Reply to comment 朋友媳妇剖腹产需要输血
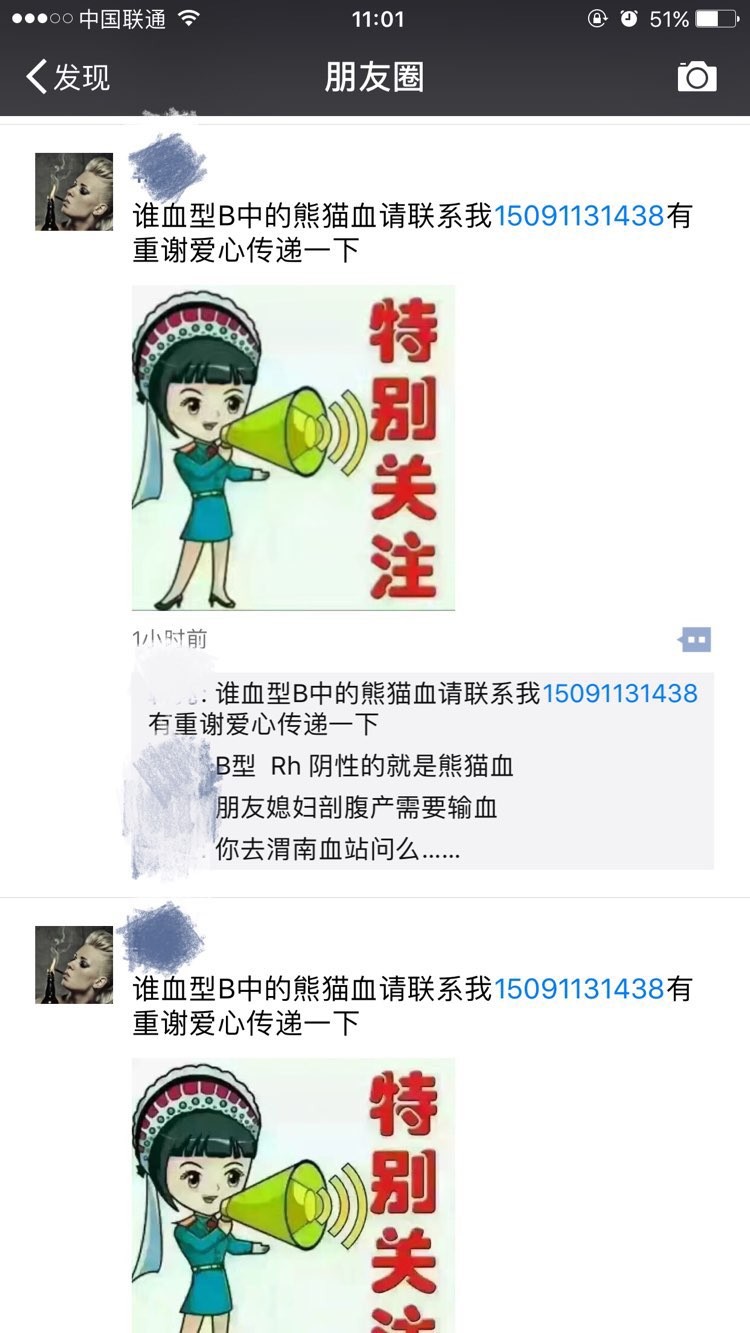 coord(356,808)
